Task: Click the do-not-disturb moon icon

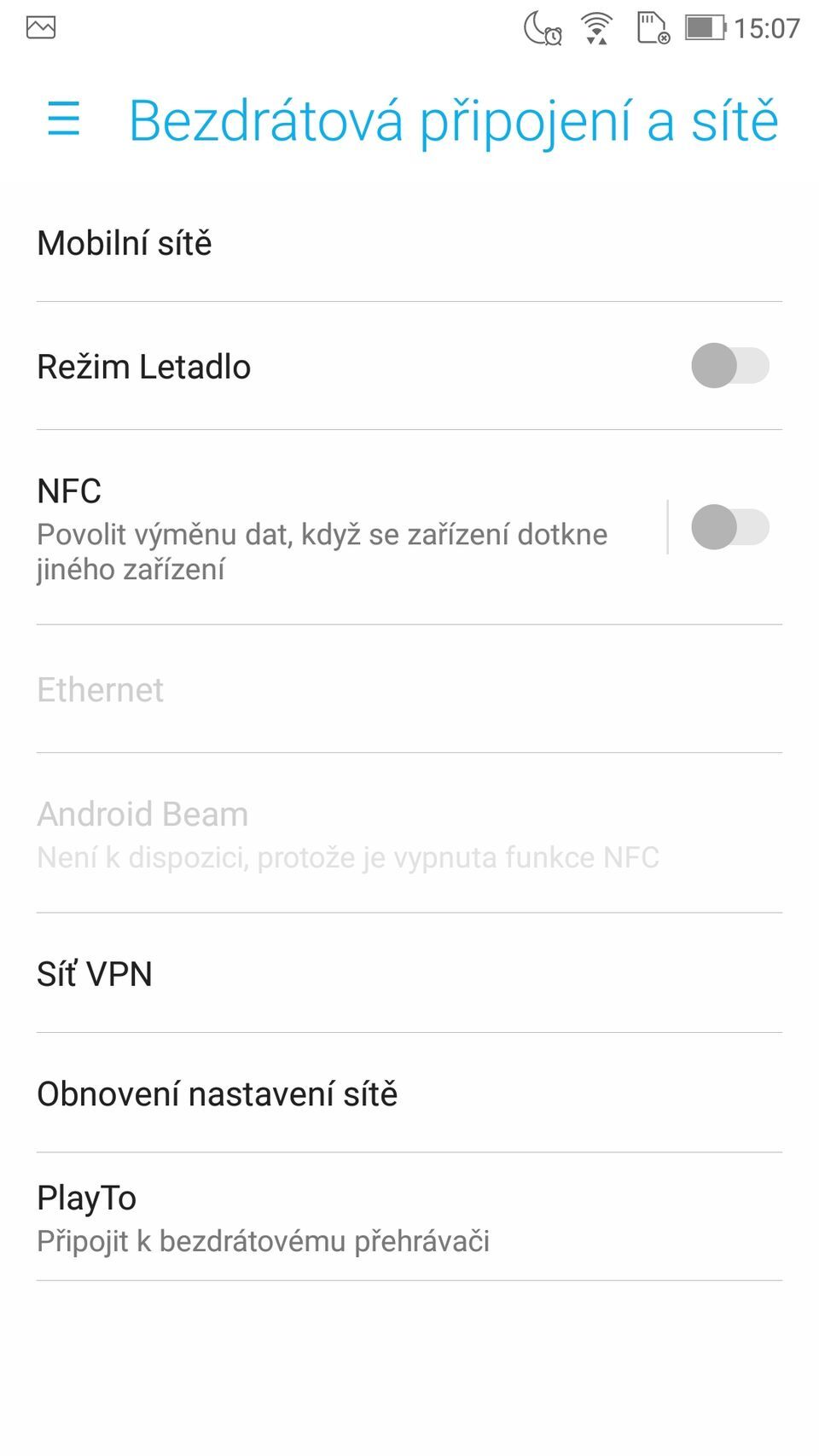Action: (x=541, y=27)
